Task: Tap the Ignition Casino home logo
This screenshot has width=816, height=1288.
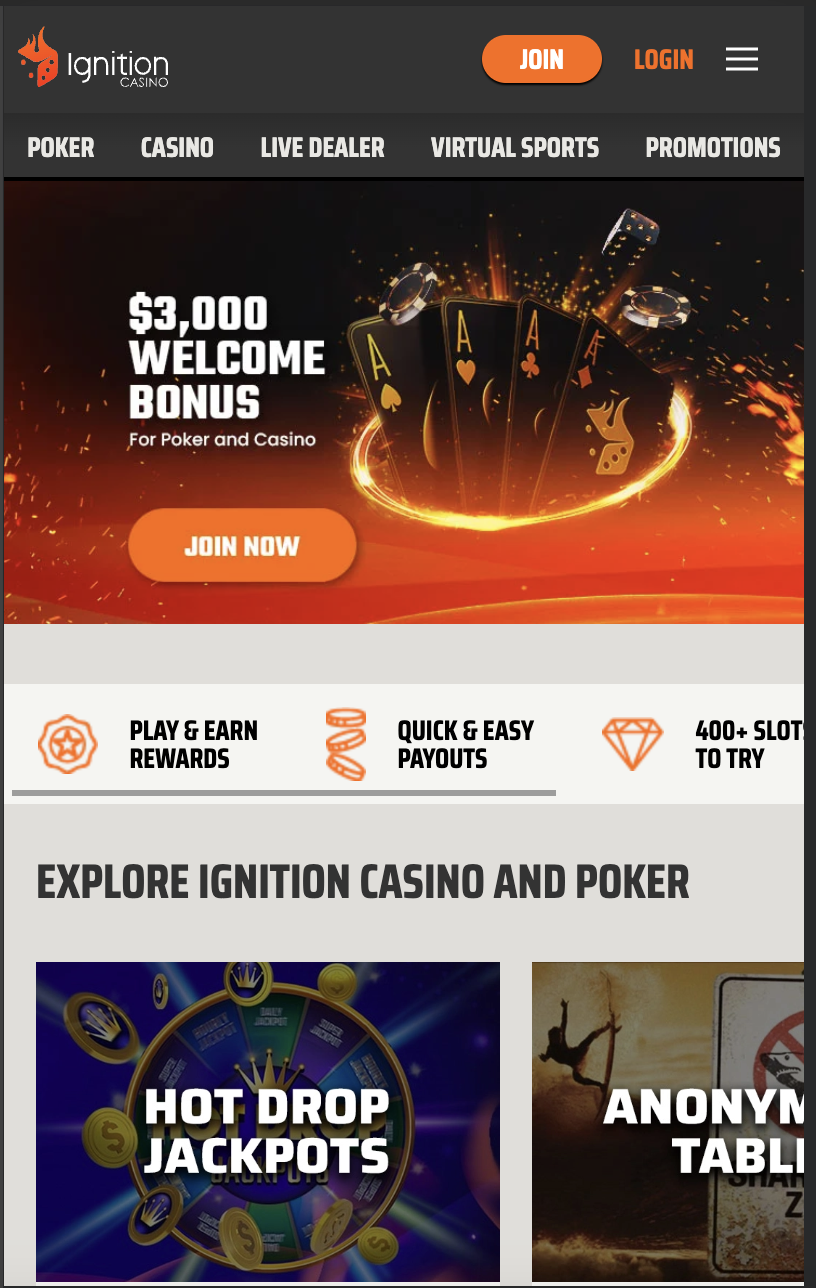Action: click(x=93, y=58)
